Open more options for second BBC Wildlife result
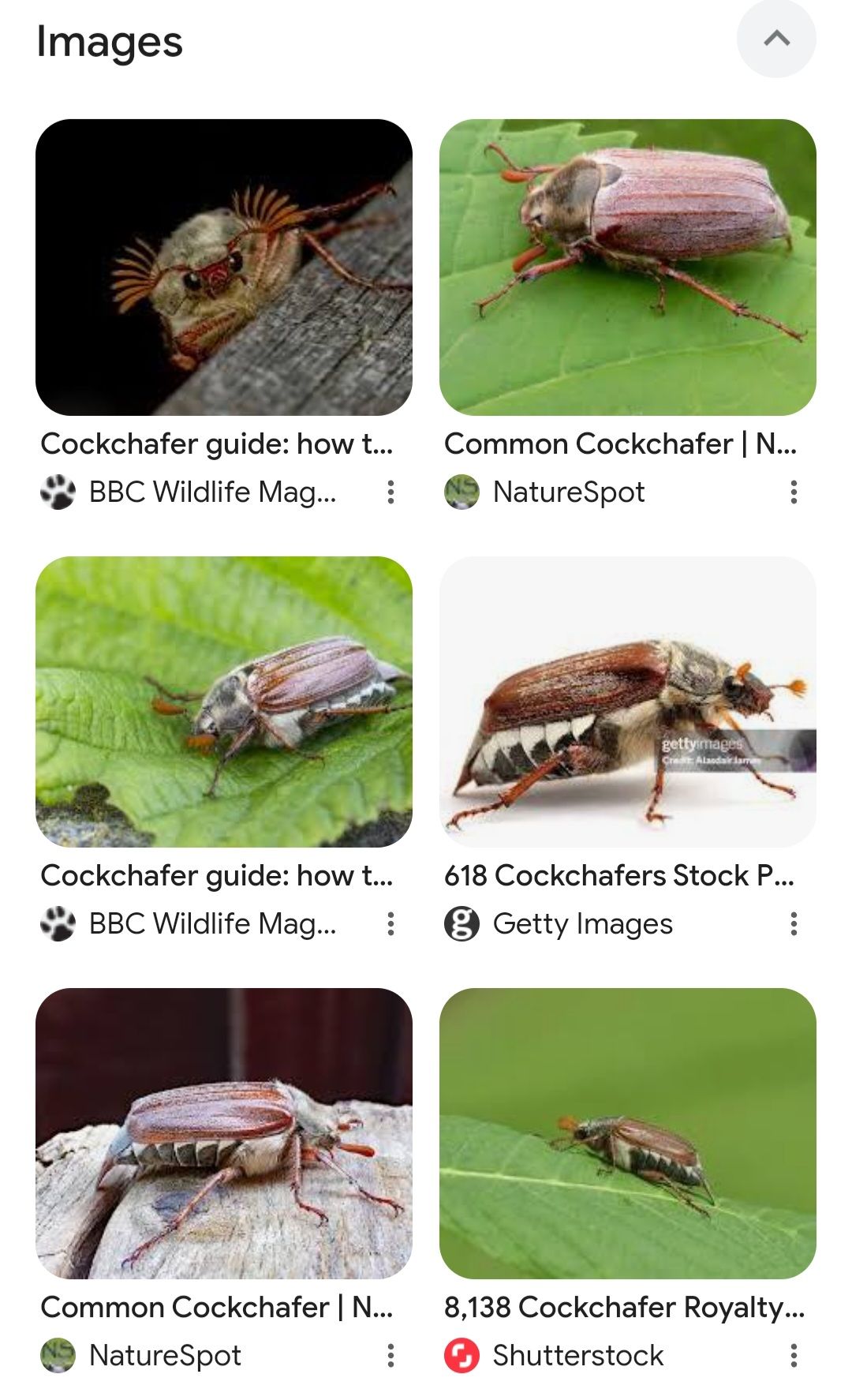The width and height of the screenshot is (852, 1400). click(x=390, y=923)
